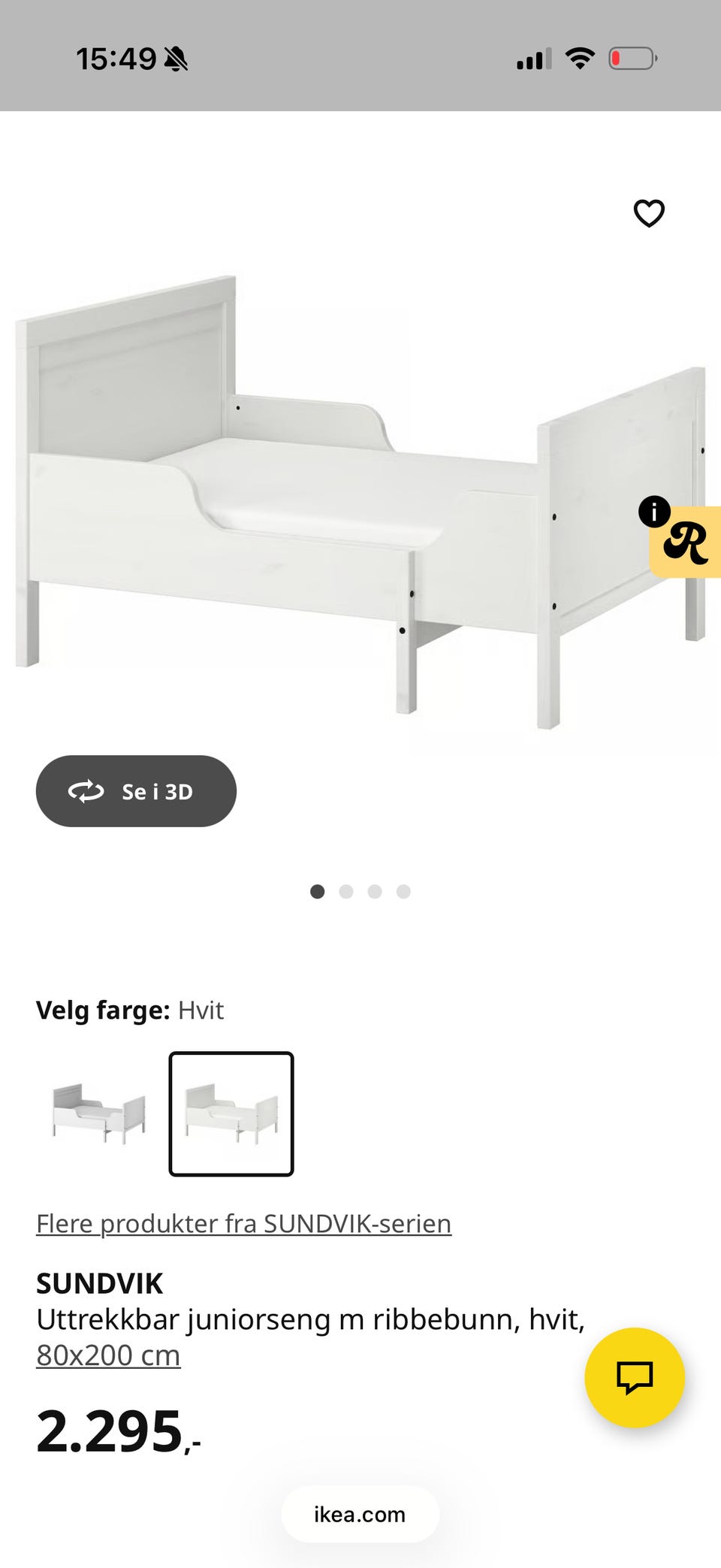Follow the Flere produkter fra SUNDVIK-serien link
Image resolution: width=721 pixels, height=1568 pixels.
243,1222
